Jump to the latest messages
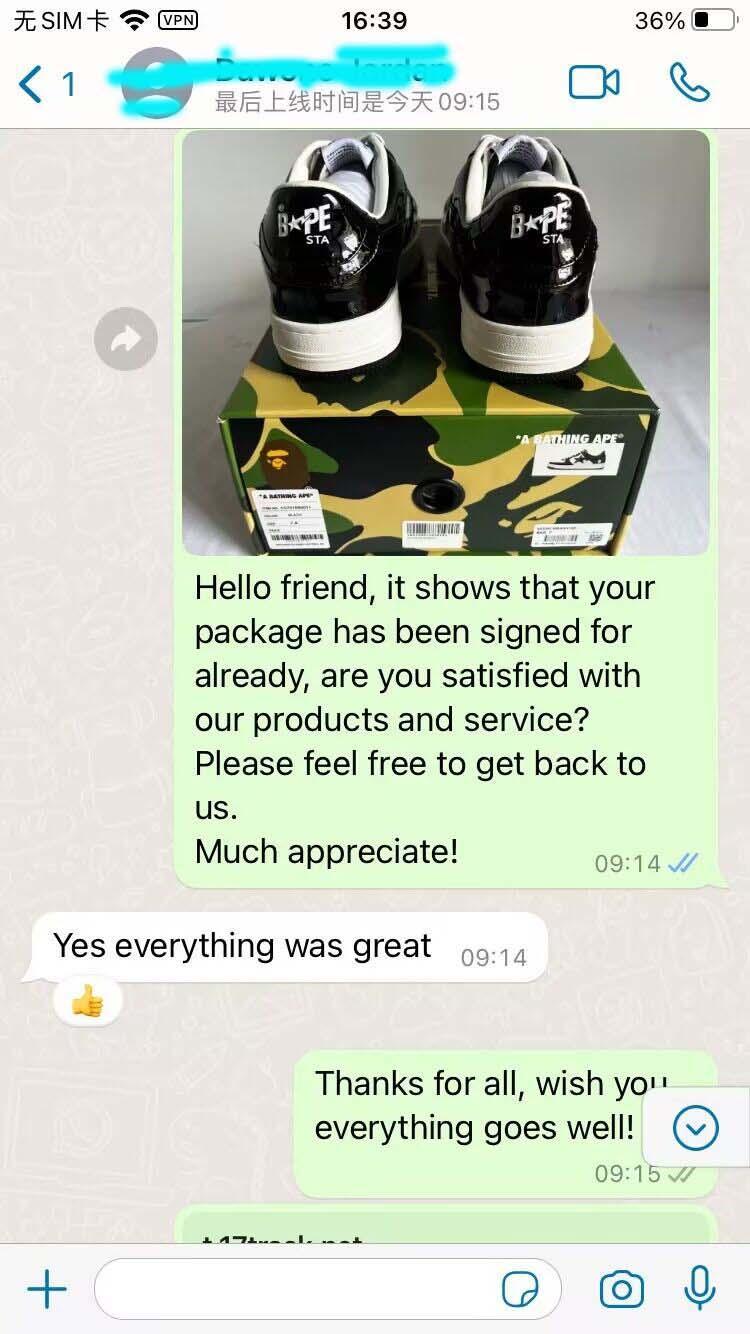 coord(696,1130)
